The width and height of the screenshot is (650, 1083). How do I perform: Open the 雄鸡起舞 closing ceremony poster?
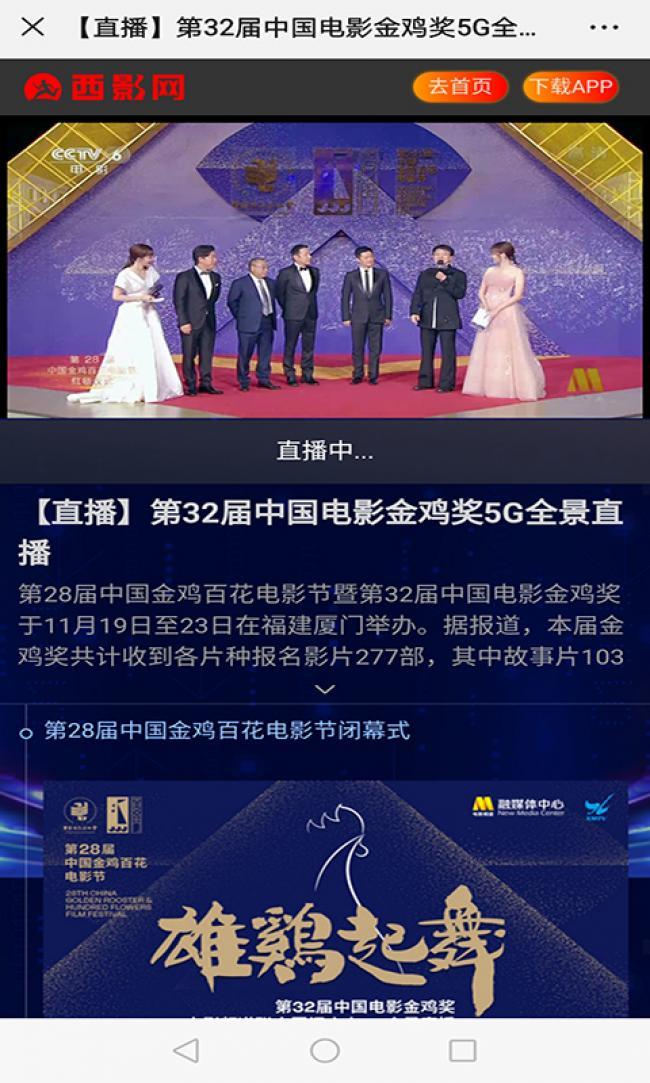[336, 899]
